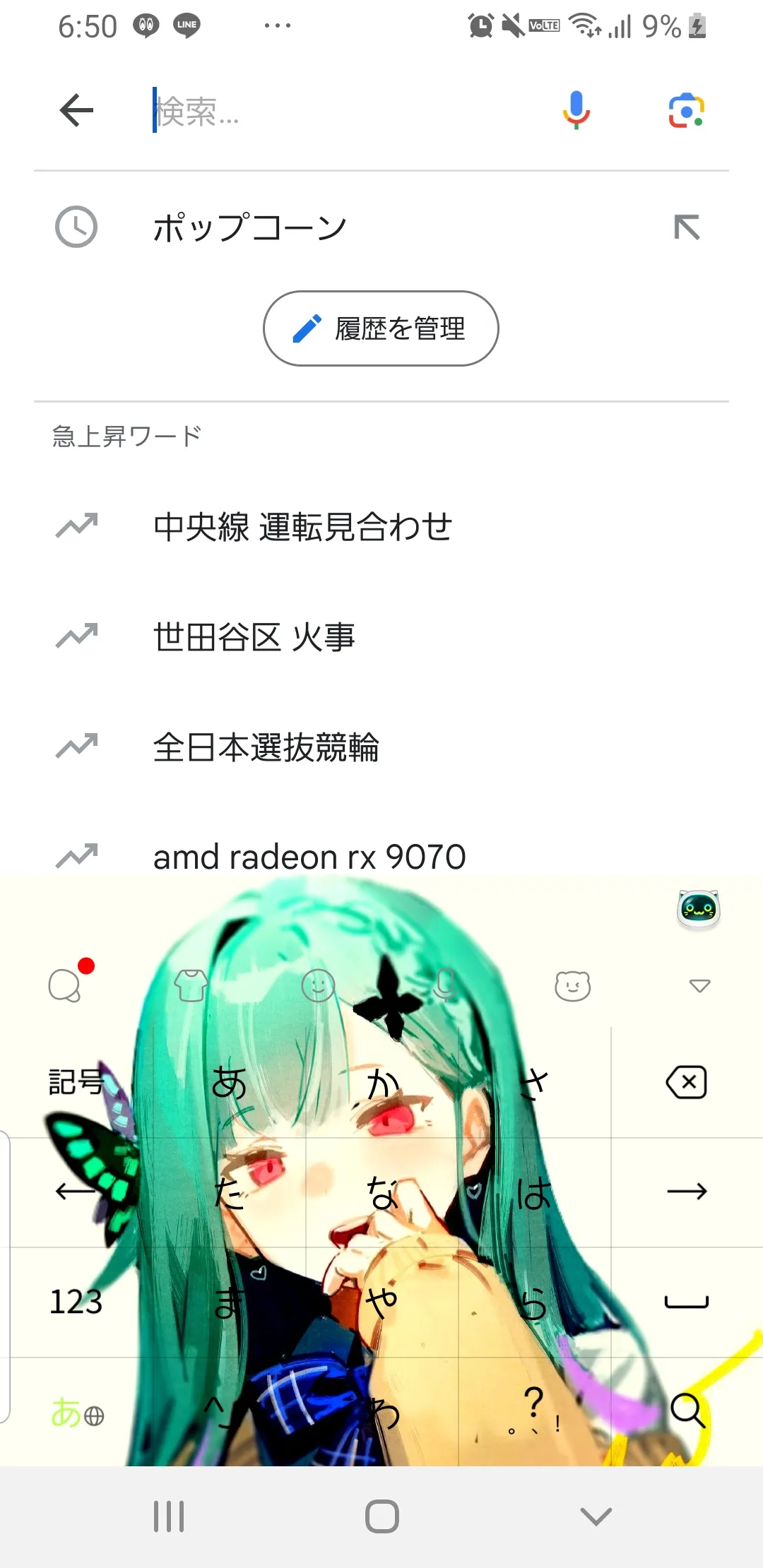
Task: Tap the keyboard search key
Action: (x=687, y=1411)
